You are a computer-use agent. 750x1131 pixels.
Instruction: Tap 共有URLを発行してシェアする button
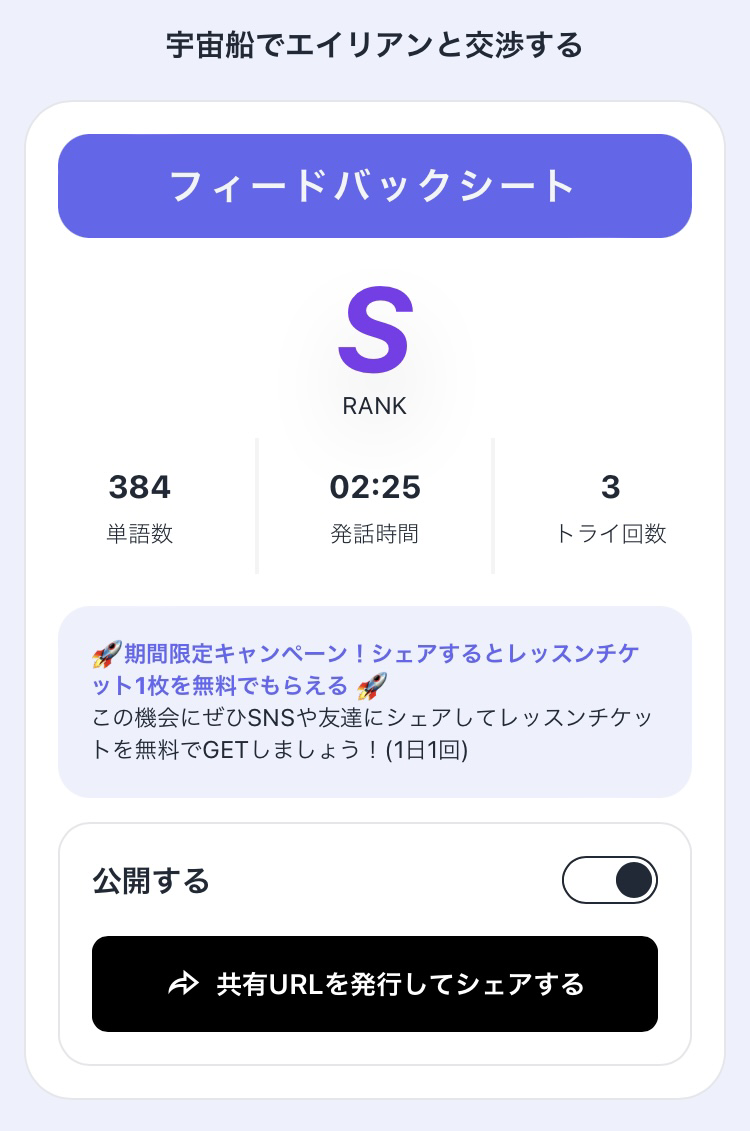(x=375, y=984)
